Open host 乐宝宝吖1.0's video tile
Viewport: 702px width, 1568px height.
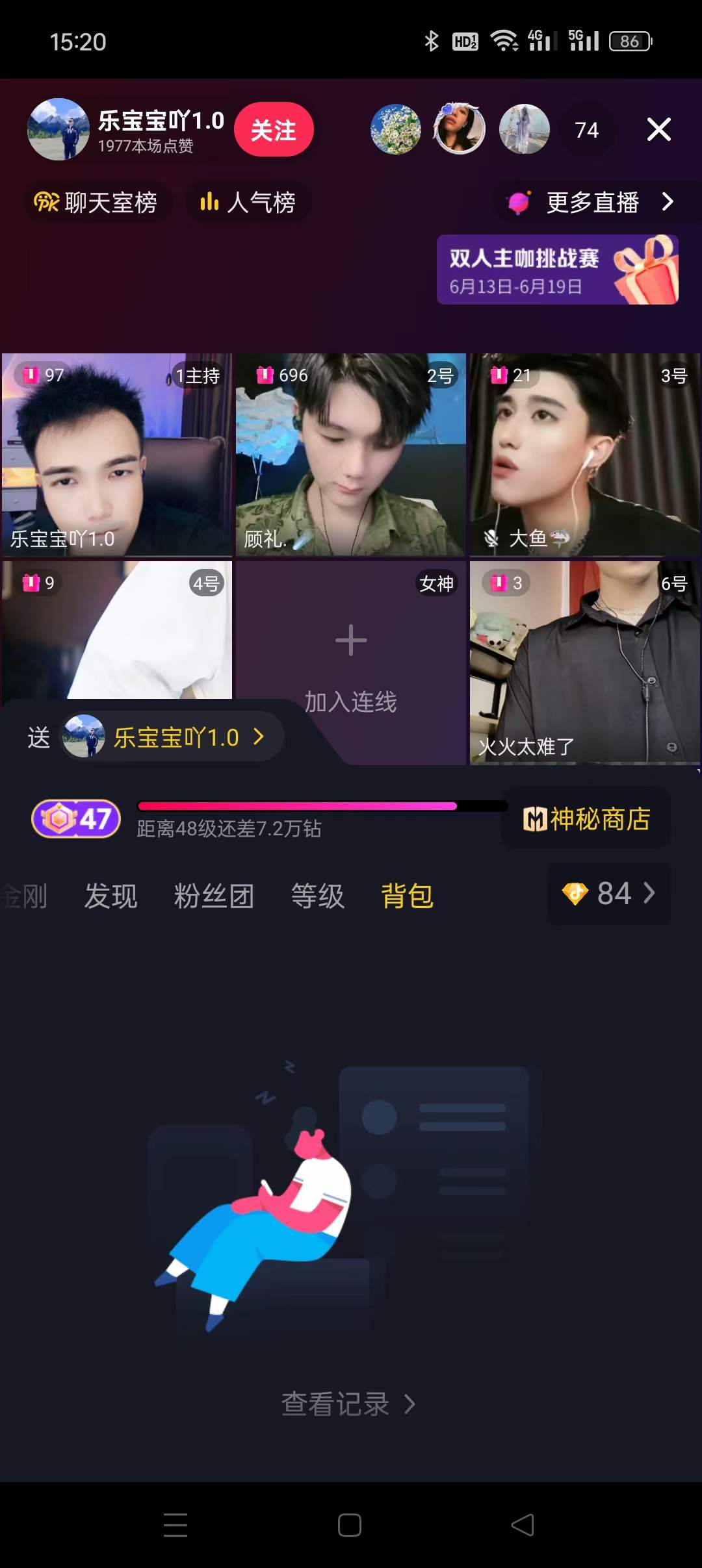coord(117,455)
